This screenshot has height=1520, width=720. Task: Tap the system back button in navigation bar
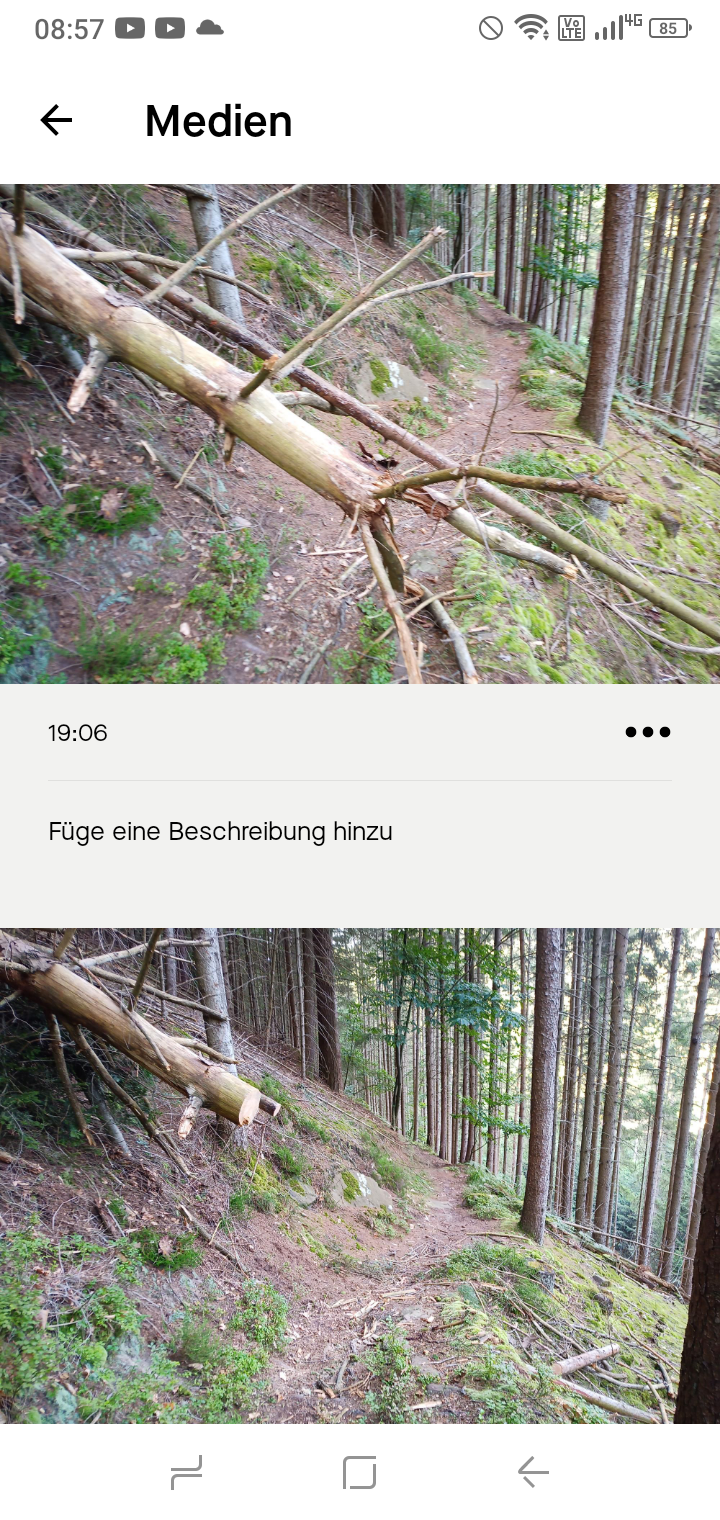coord(533,1472)
